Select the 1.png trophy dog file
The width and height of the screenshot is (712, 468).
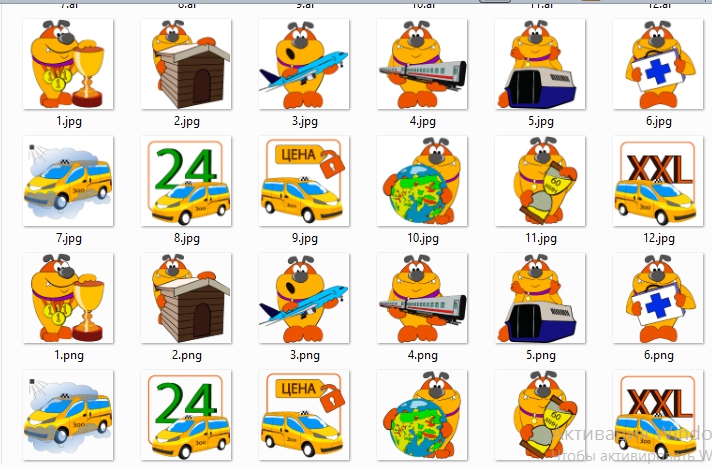tap(68, 298)
